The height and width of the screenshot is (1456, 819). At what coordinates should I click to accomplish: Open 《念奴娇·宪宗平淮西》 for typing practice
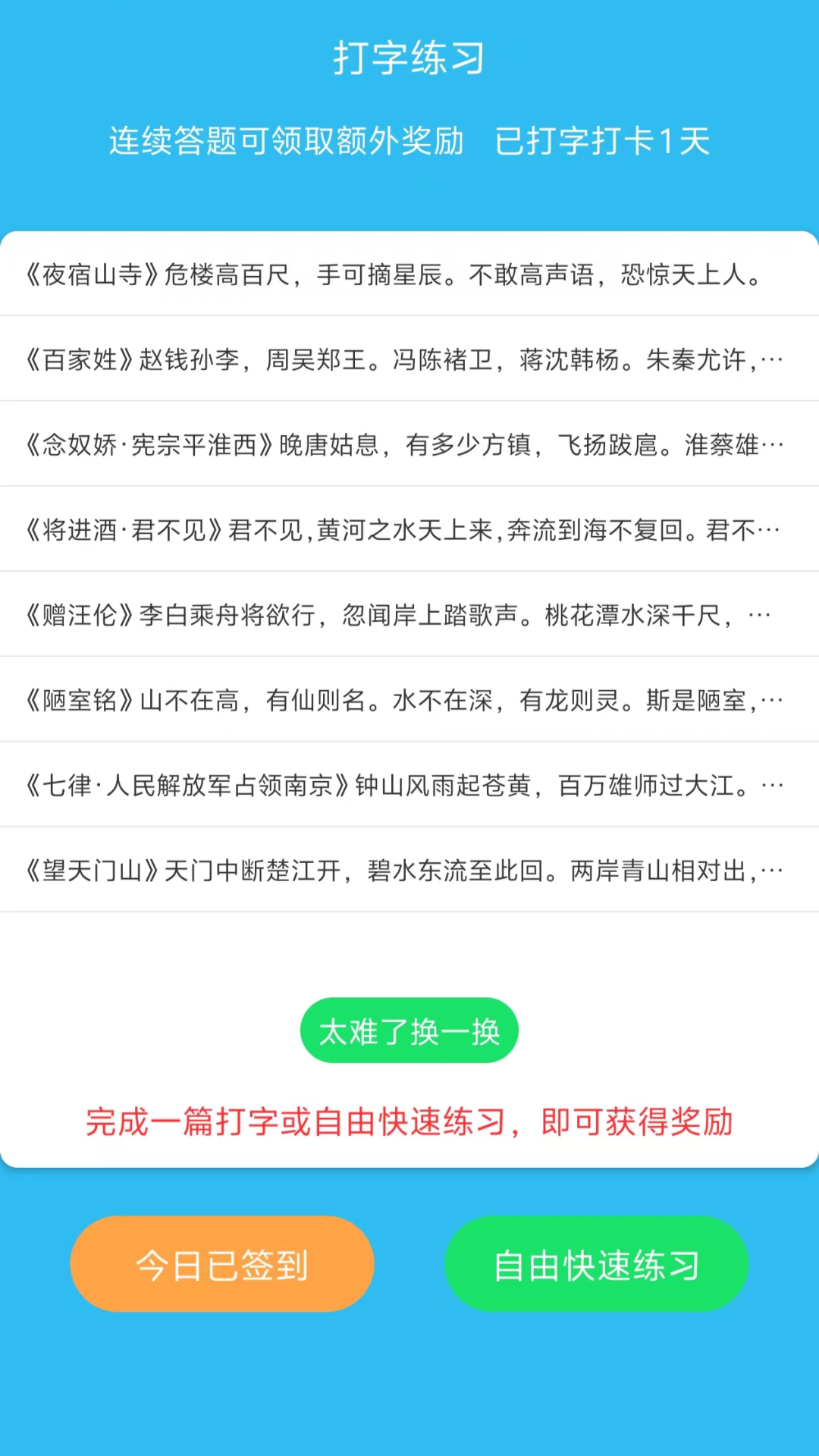(409, 444)
